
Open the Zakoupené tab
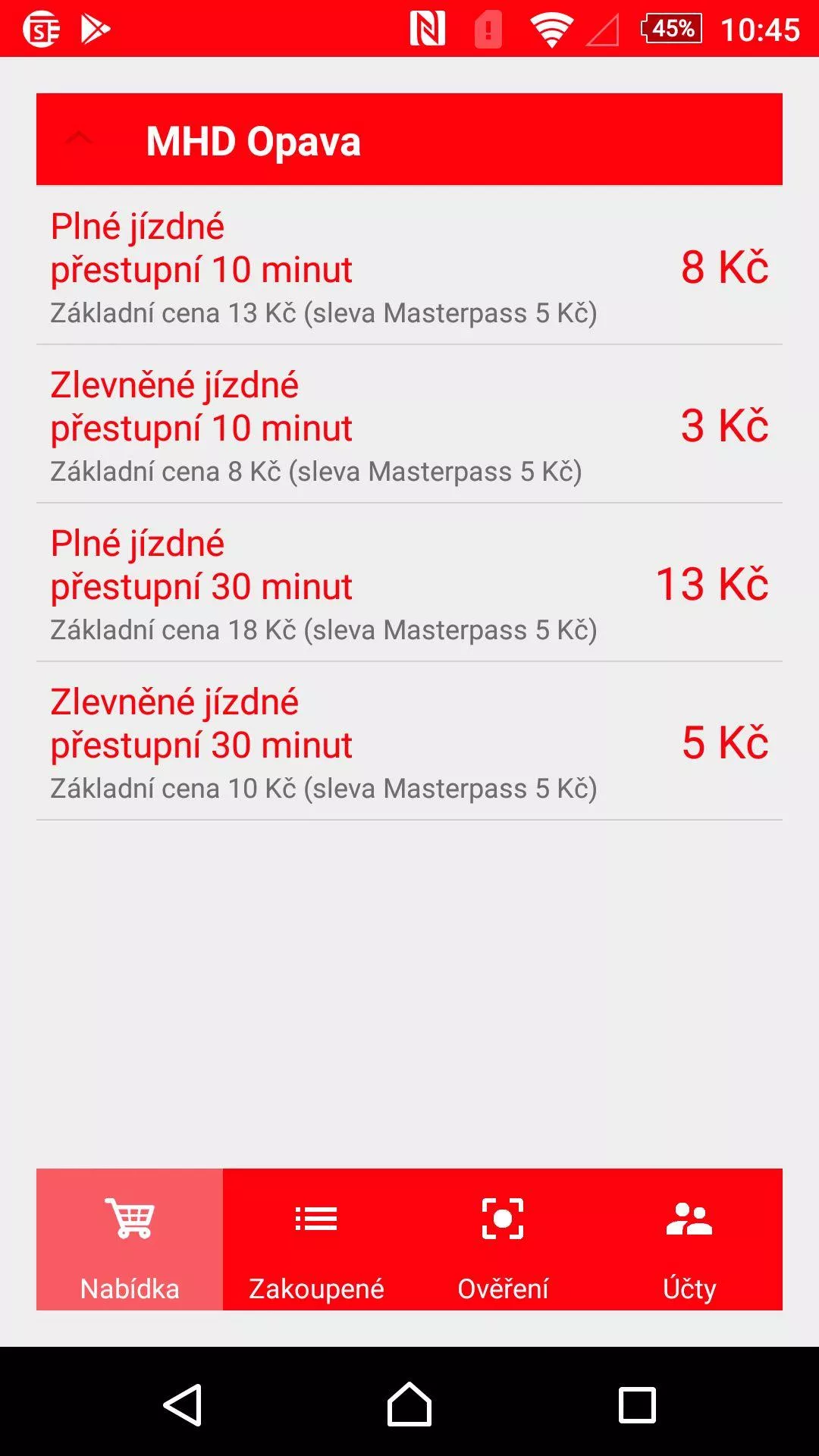point(316,1239)
